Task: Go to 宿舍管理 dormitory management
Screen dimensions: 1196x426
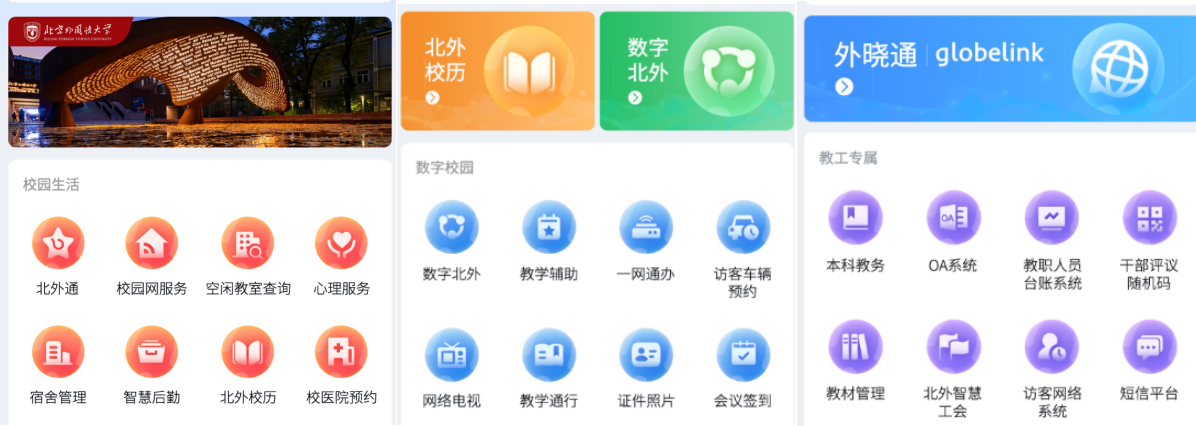Action: [x=58, y=352]
